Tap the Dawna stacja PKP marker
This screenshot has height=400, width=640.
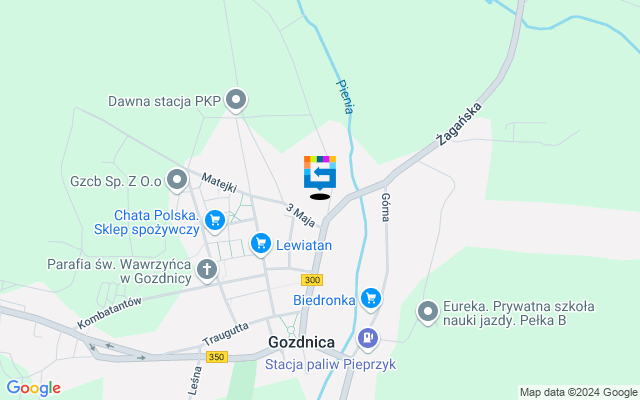click(236, 99)
